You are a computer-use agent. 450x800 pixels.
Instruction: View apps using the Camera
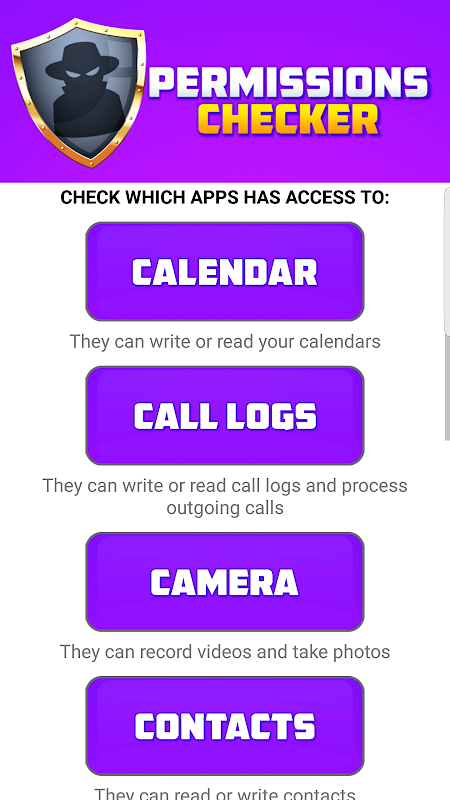pyautogui.click(x=224, y=582)
